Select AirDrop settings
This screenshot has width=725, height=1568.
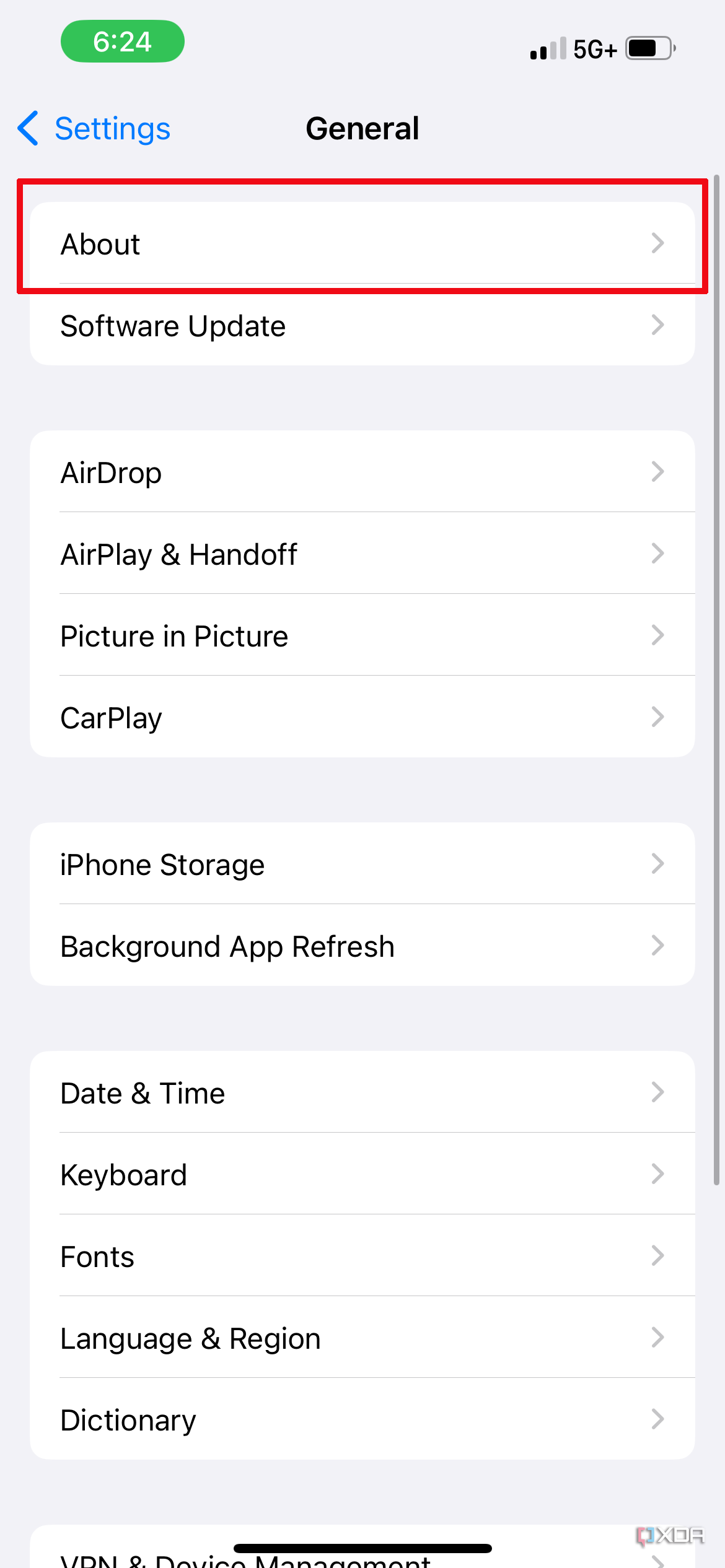(362, 472)
